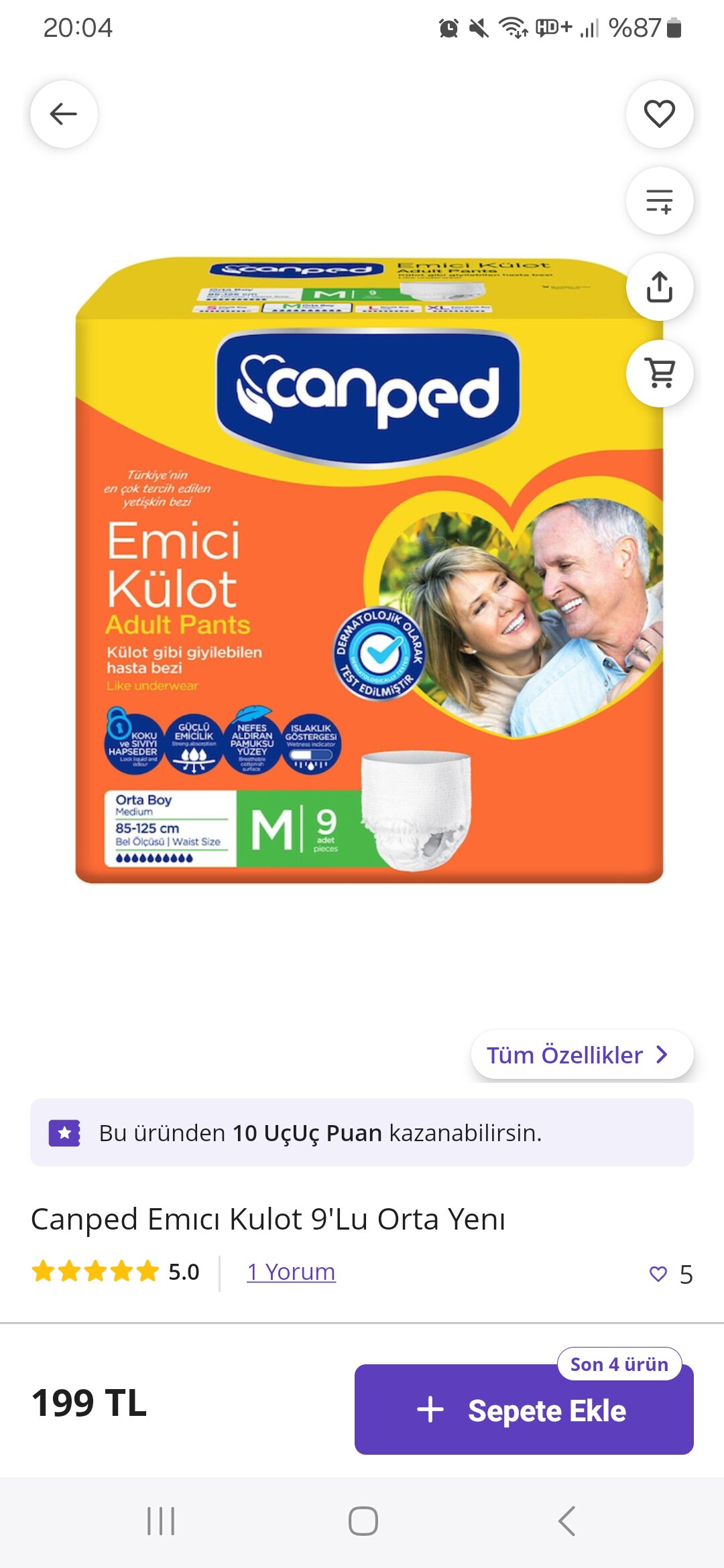The height and width of the screenshot is (1568, 724).
Task: Share this Canped product
Action: pos(659,287)
